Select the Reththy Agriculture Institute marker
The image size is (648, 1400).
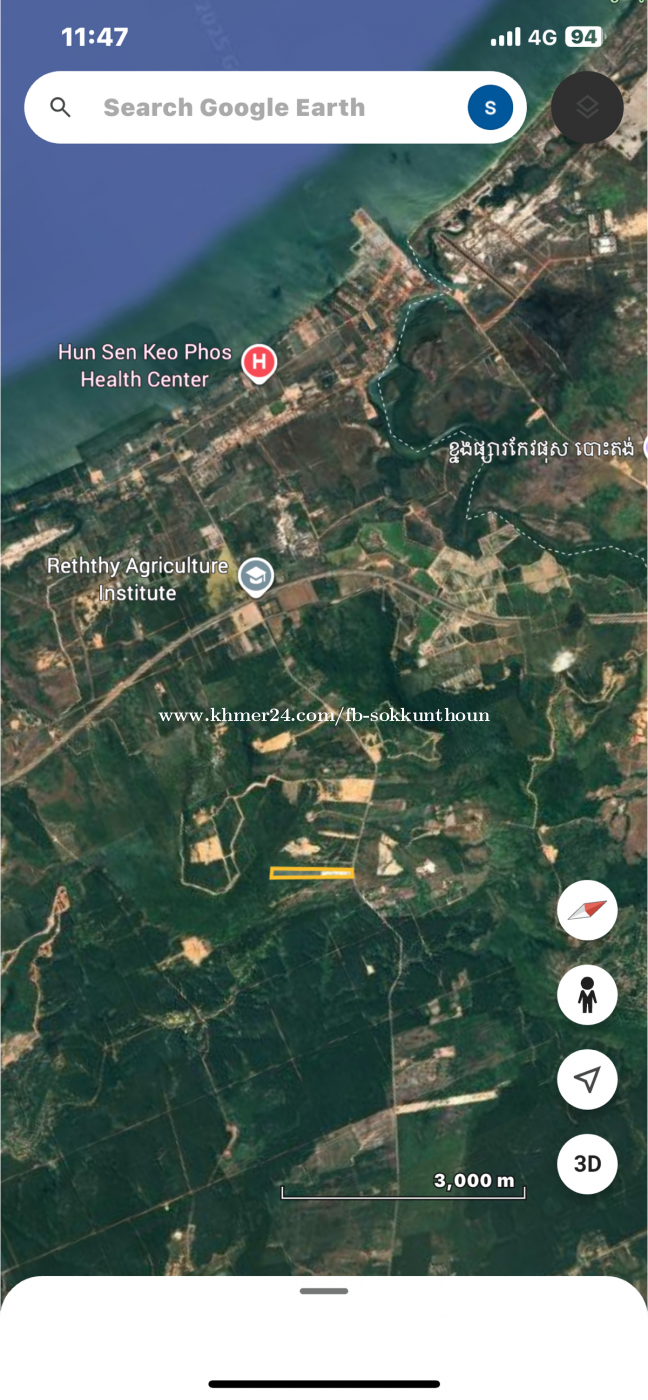tap(257, 577)
